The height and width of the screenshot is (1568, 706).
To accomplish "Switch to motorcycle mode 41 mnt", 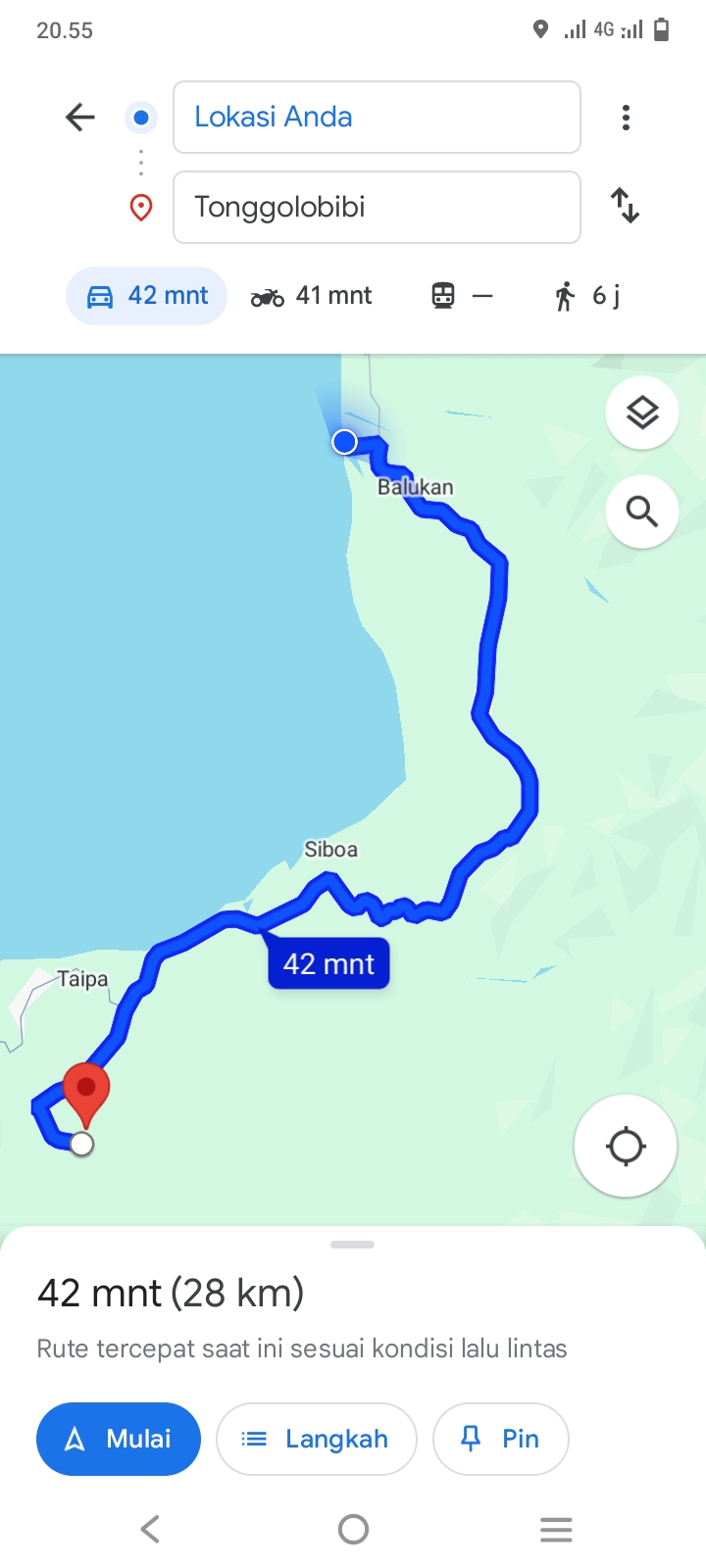I will [x=312, y=296].
